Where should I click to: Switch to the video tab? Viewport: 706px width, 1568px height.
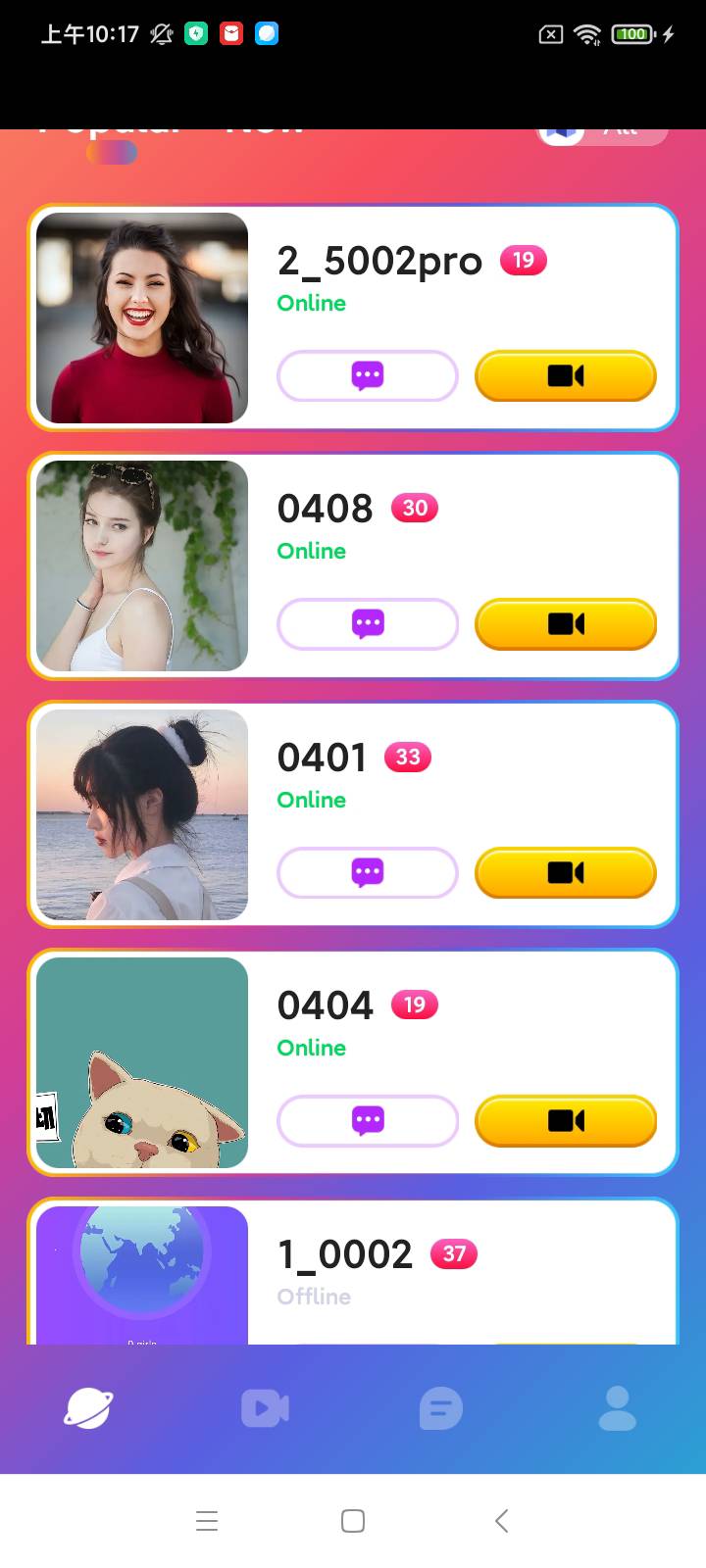(265, 1409)
